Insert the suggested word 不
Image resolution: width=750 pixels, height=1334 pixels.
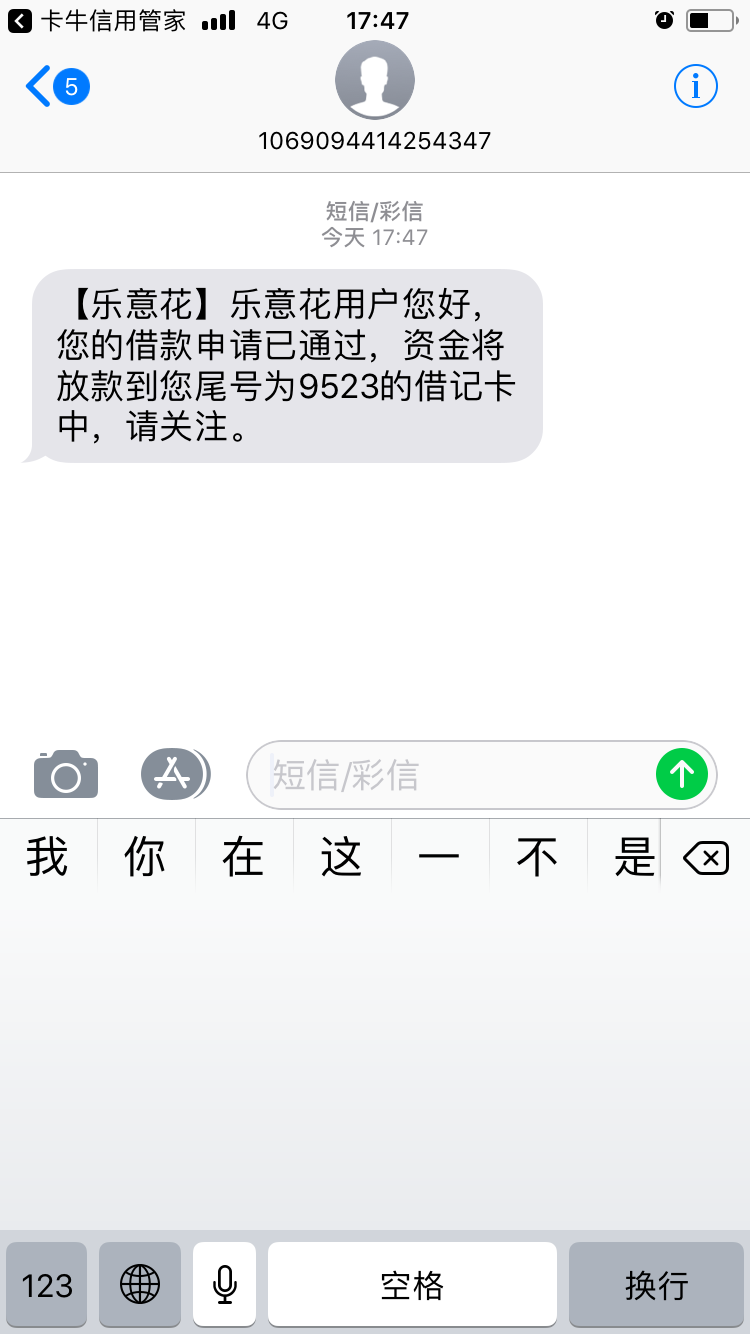pyautogui.click(x=538, y=858)
